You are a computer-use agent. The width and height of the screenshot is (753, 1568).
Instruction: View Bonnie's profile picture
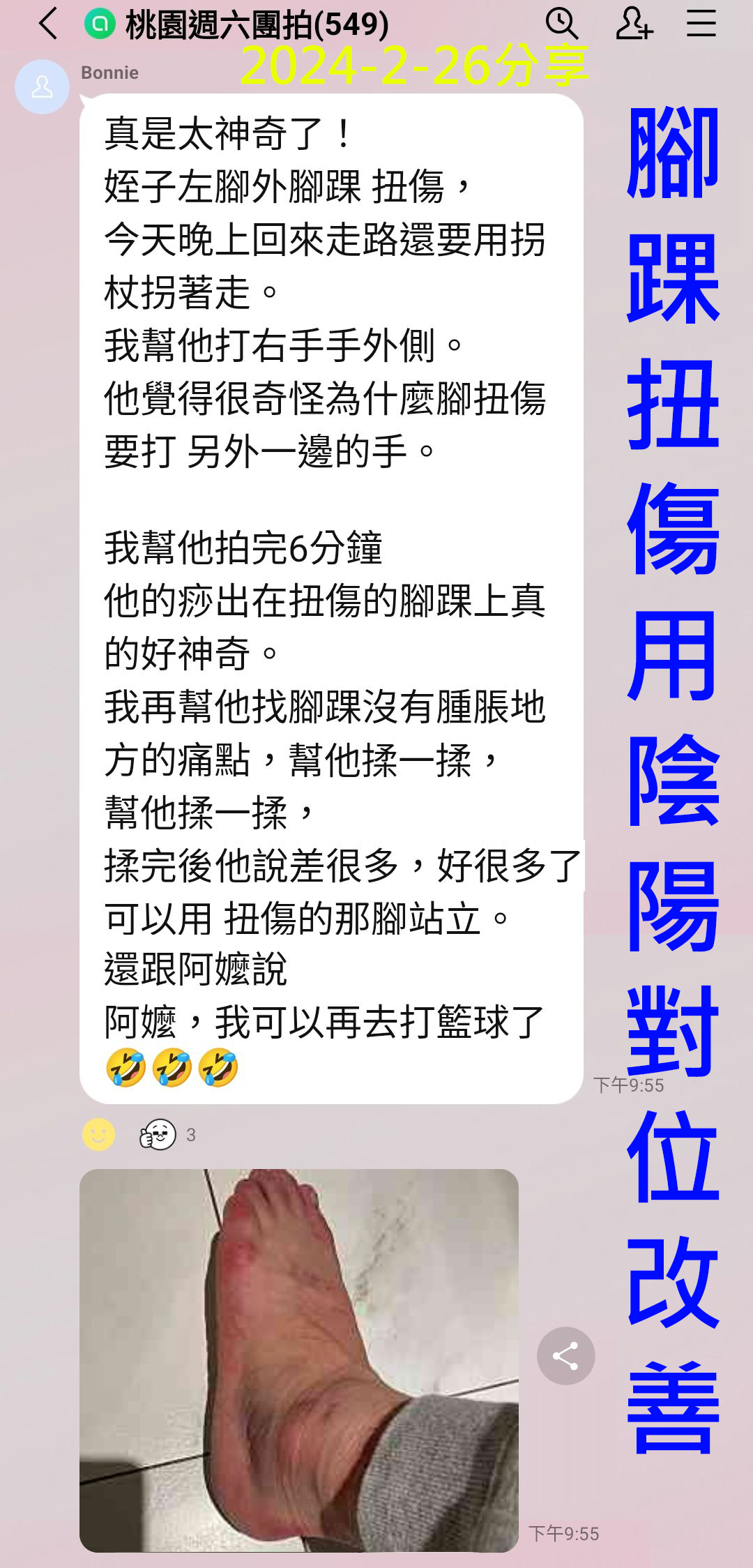[42, 87]
